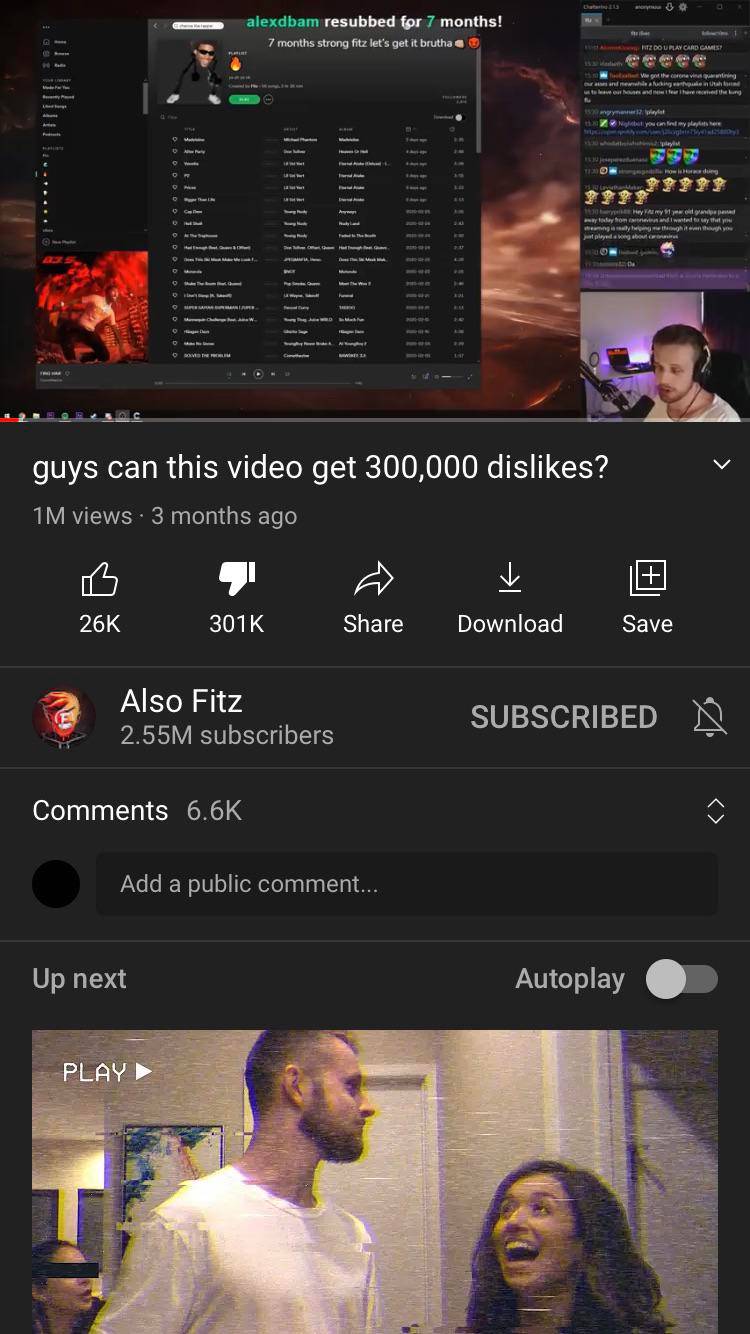Open notification bell settings for channel
The image size is (750, 1334).
coord(709,717)
